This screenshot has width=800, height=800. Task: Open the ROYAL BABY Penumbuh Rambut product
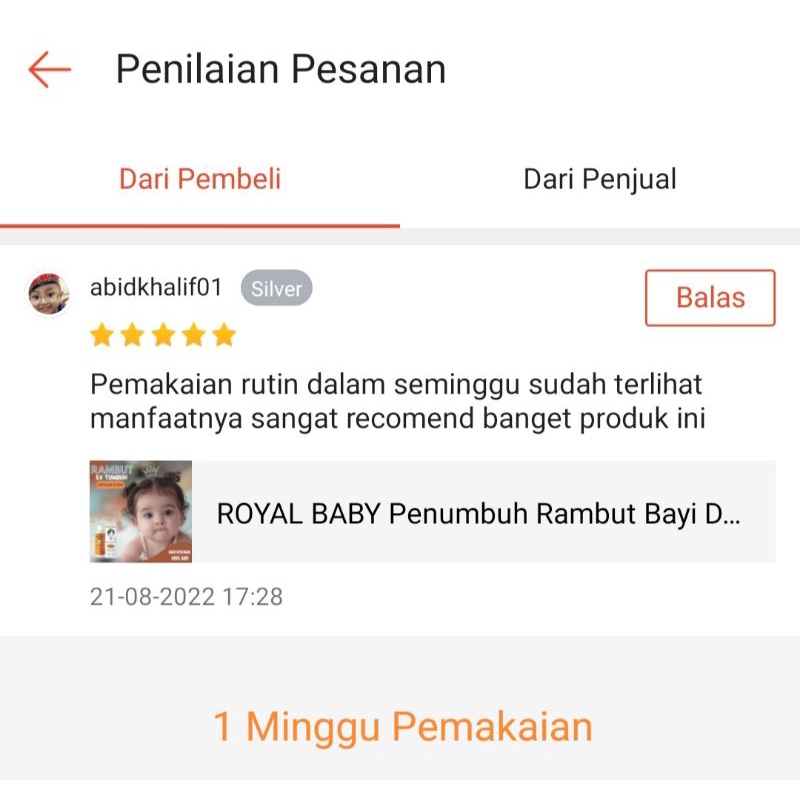tap(432, 512)
